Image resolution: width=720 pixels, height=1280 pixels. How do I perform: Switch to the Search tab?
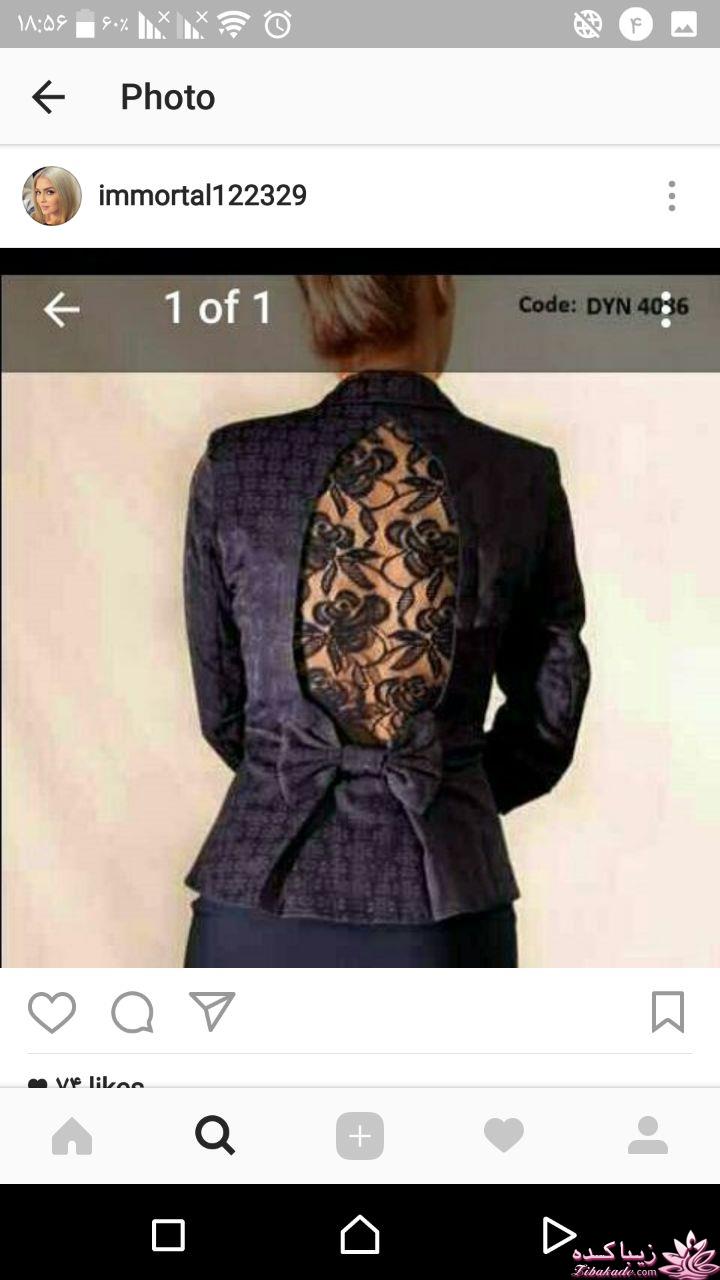(x=215, y=1136)
